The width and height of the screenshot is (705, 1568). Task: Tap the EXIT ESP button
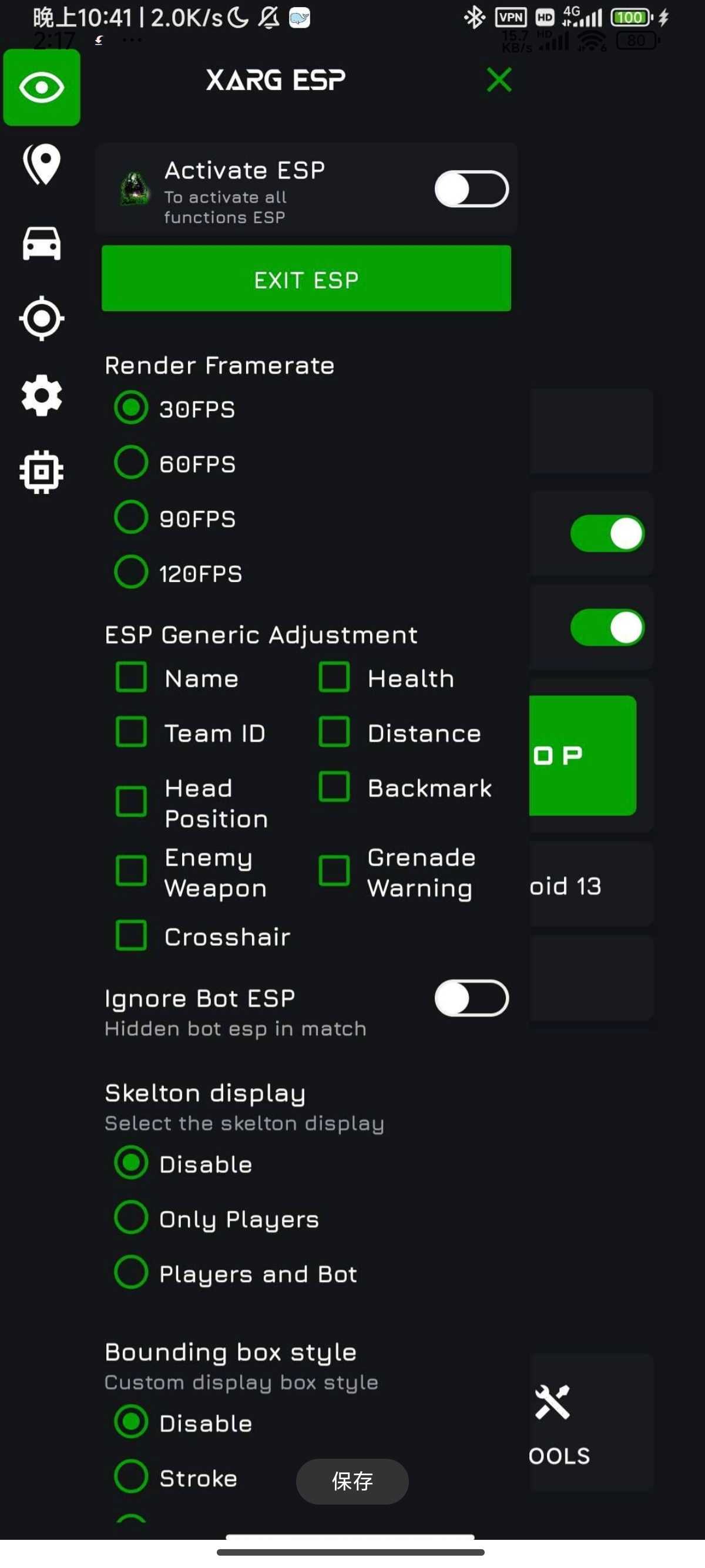click(306, 279)
